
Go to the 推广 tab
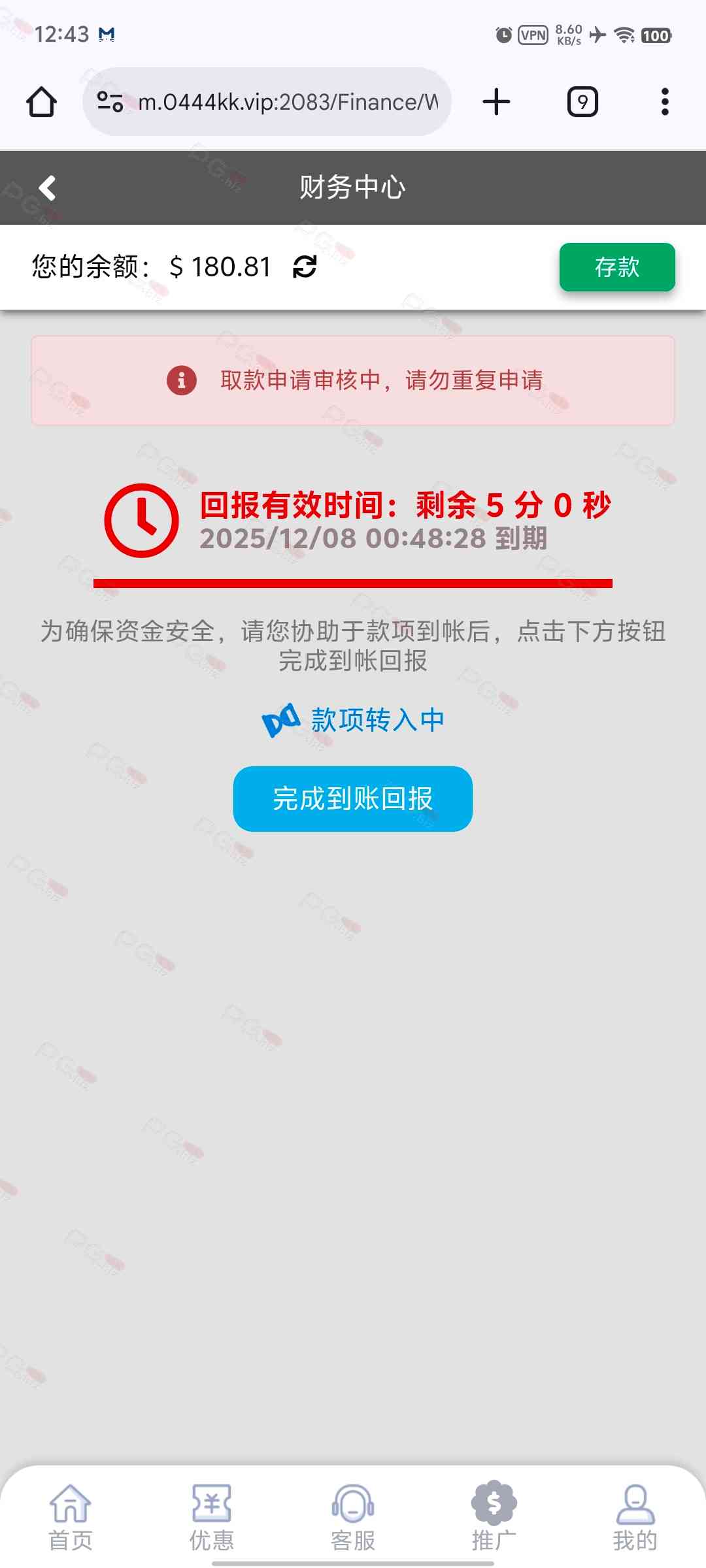tap(494, 1517)
